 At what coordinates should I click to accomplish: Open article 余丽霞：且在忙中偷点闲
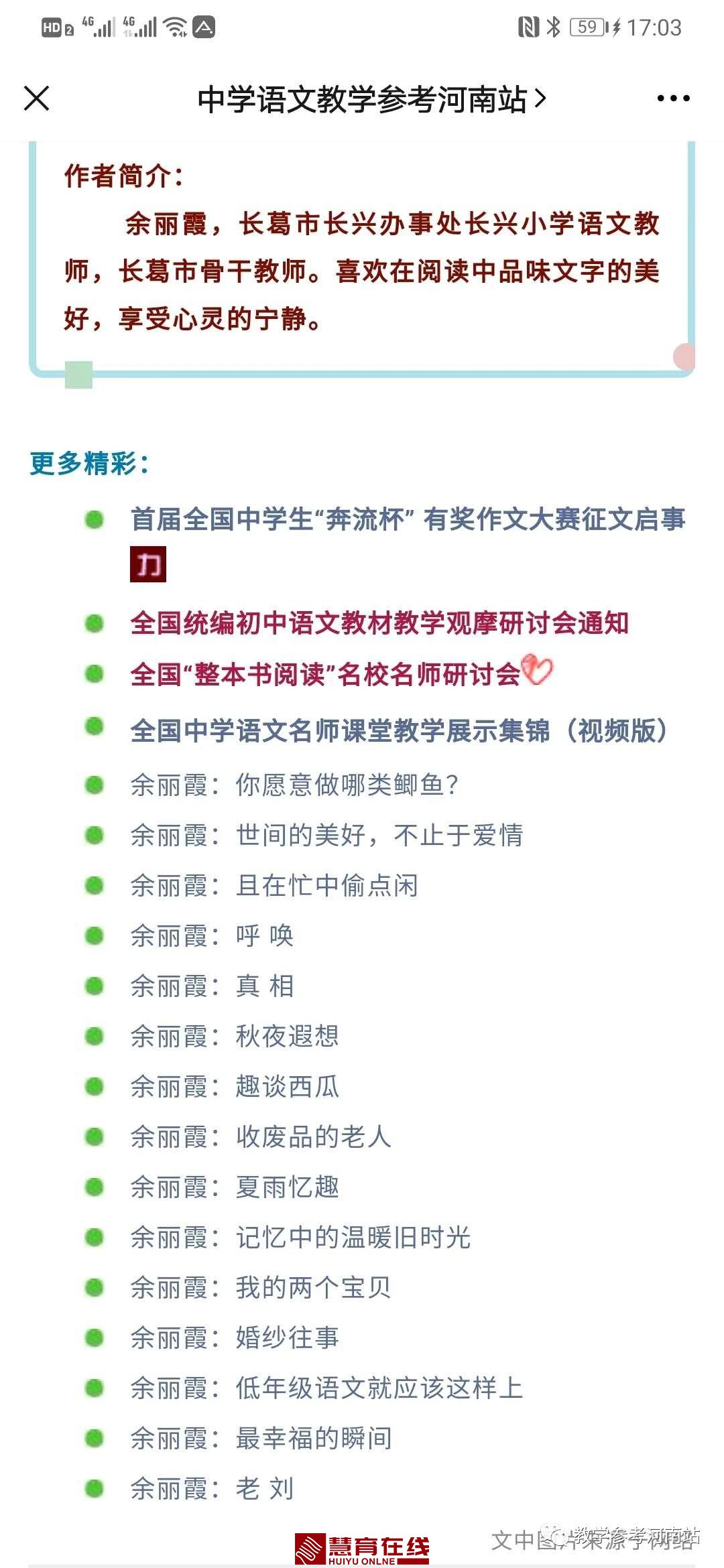point(274,886)
